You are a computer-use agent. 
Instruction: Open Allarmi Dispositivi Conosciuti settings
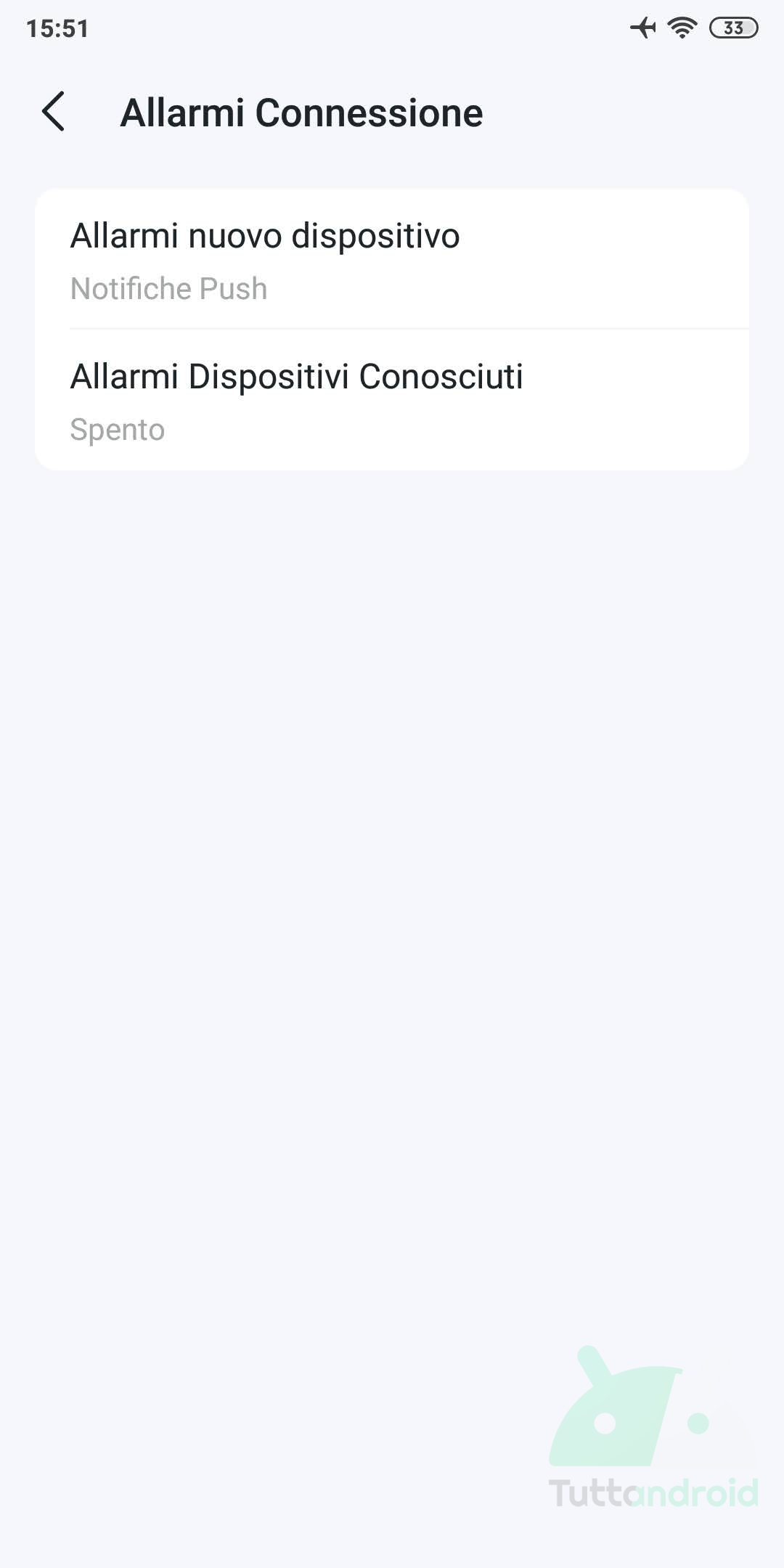(392, 401)
